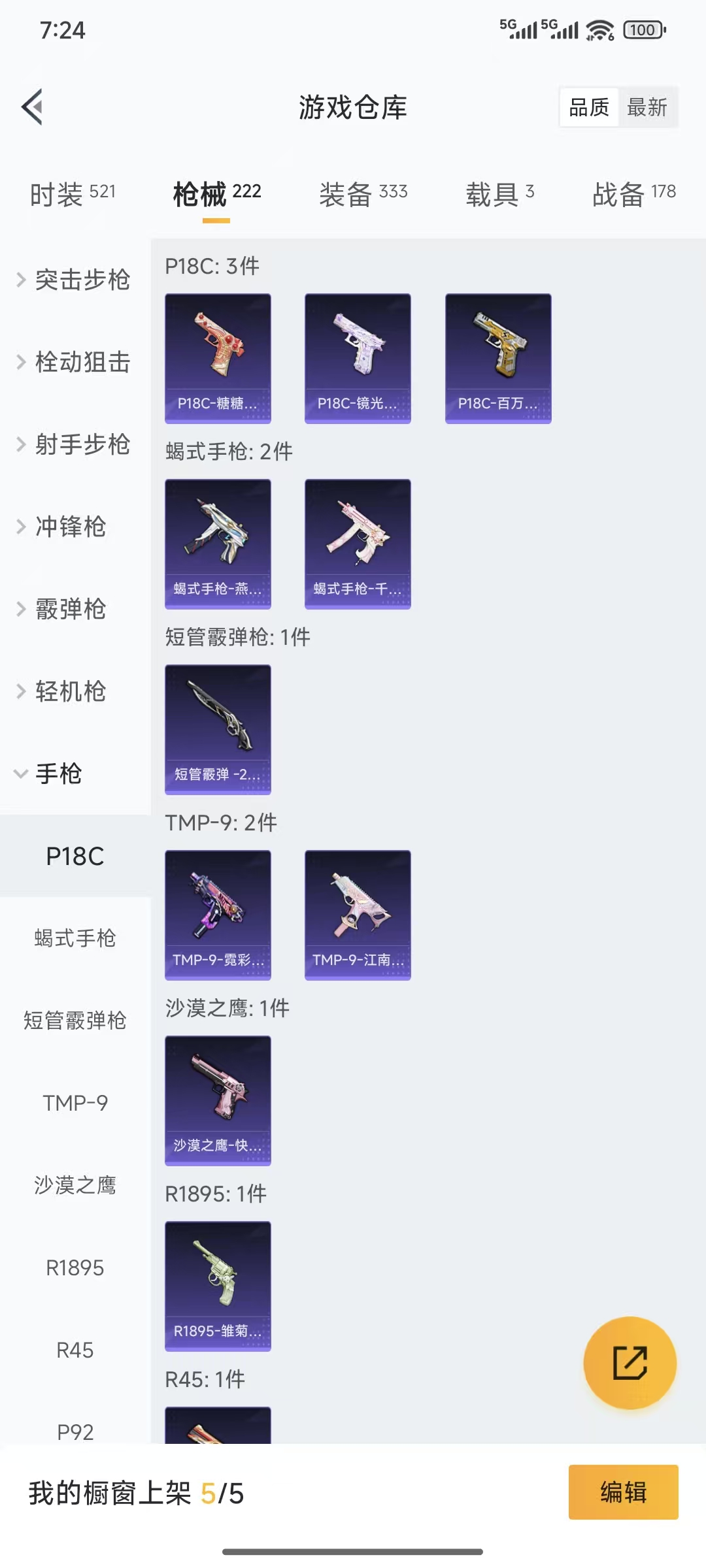This screenshot has width=706, height=1568.
Task: Expand the 霰弹枪 shotgun category
Action: [72, 609]
